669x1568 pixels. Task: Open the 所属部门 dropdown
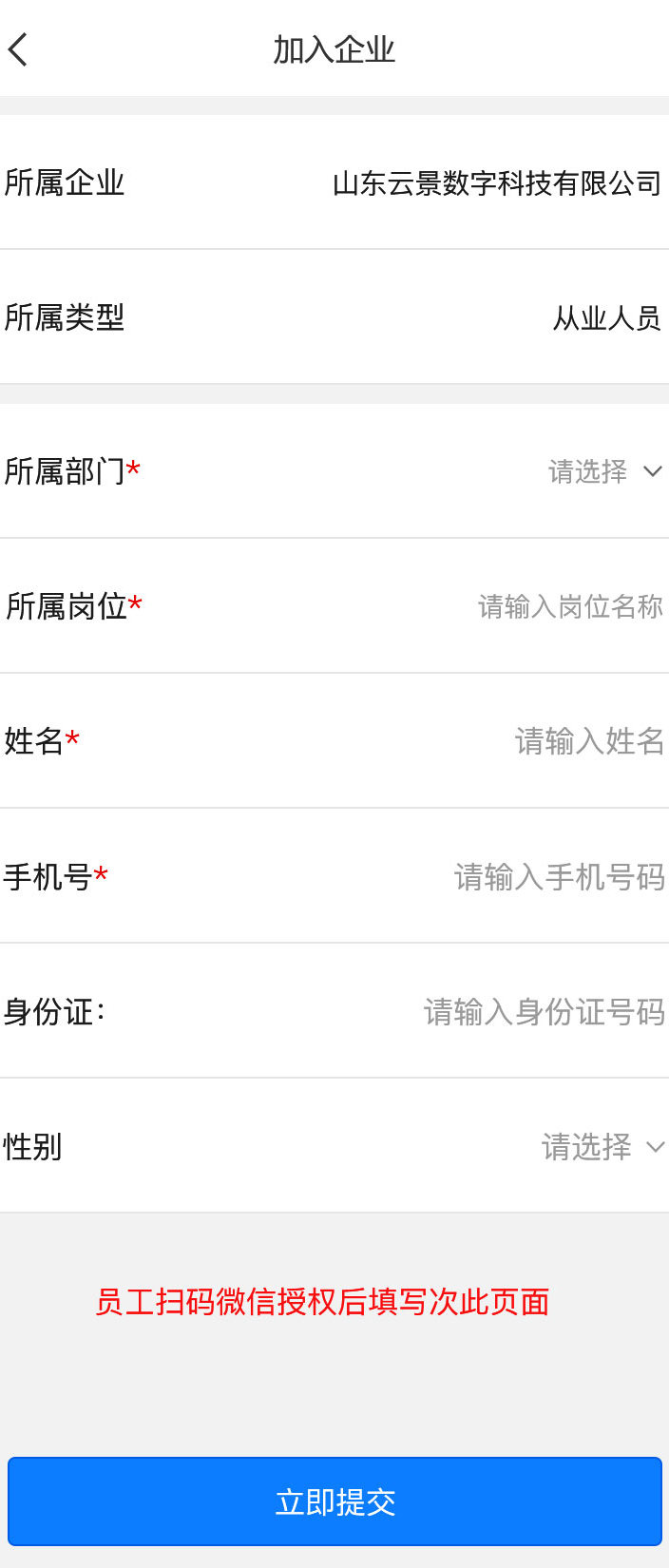[604, 471]
